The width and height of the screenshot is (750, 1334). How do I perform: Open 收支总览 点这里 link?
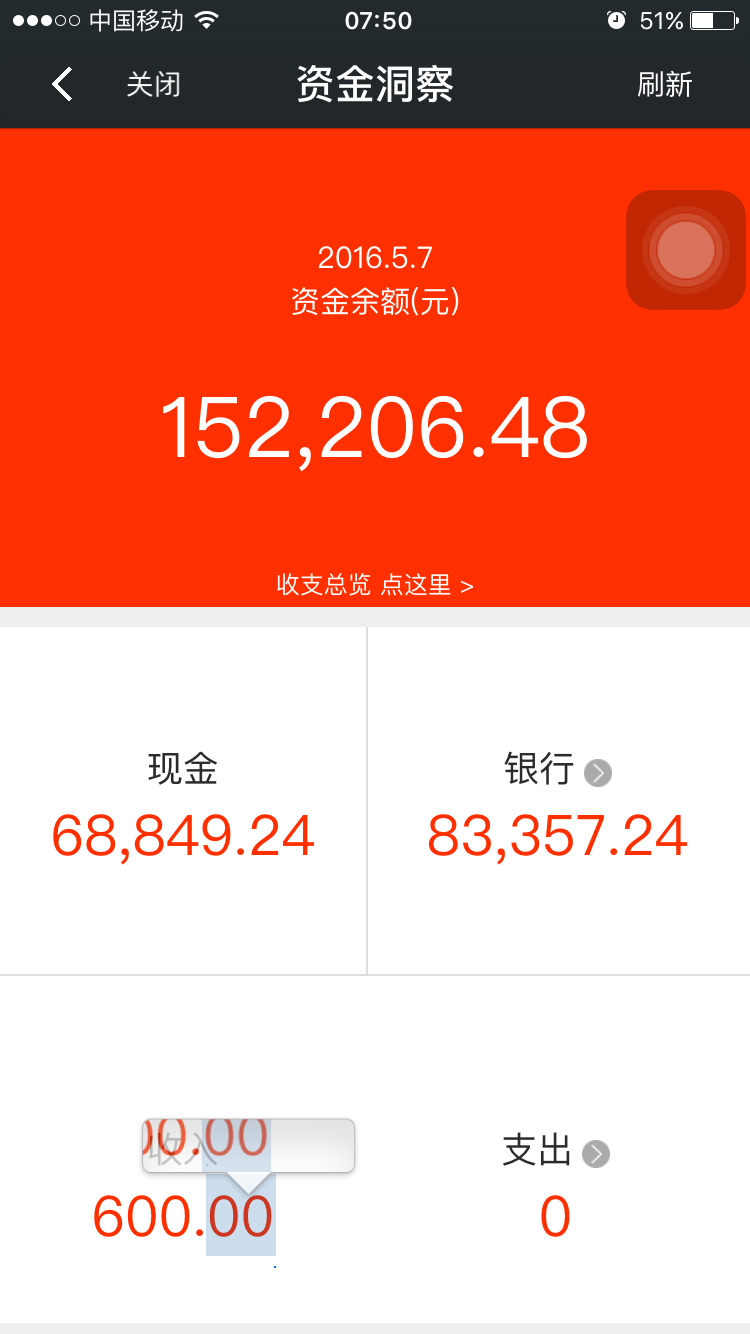[375, 585]
